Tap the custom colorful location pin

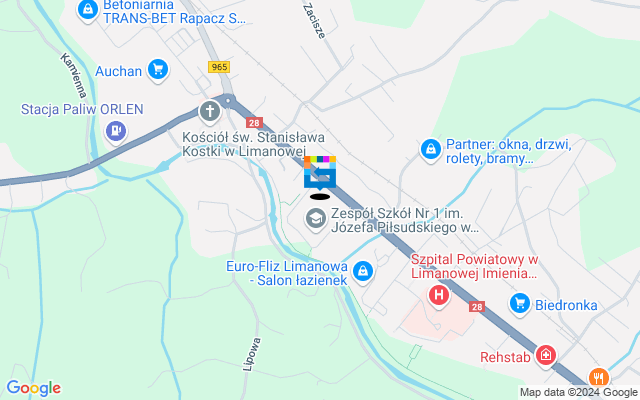click(320, 172)
